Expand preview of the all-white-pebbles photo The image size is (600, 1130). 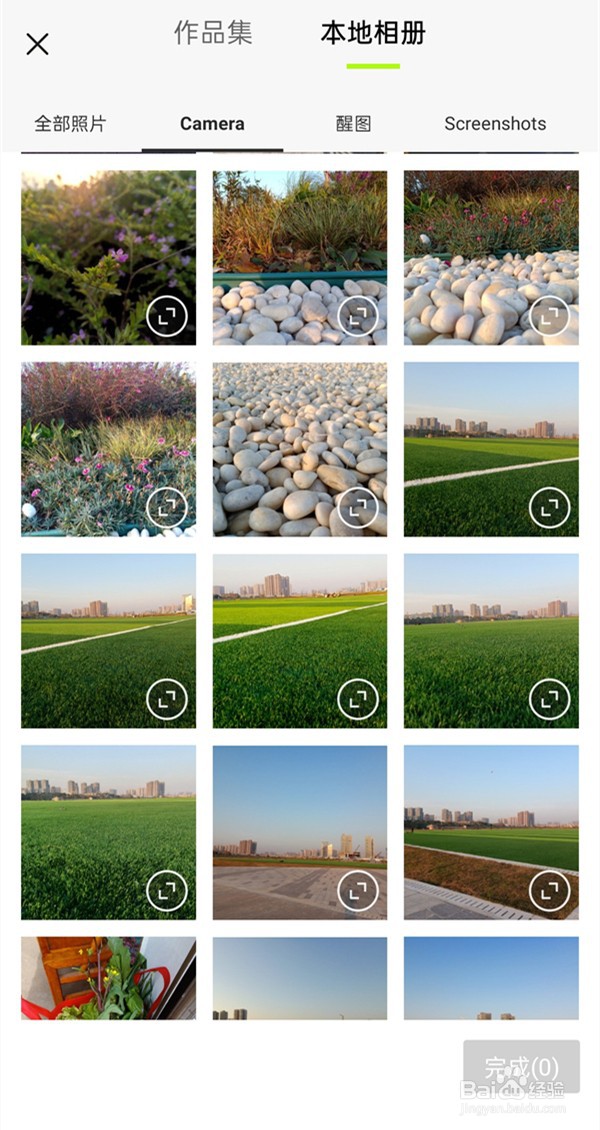[358, 508]
